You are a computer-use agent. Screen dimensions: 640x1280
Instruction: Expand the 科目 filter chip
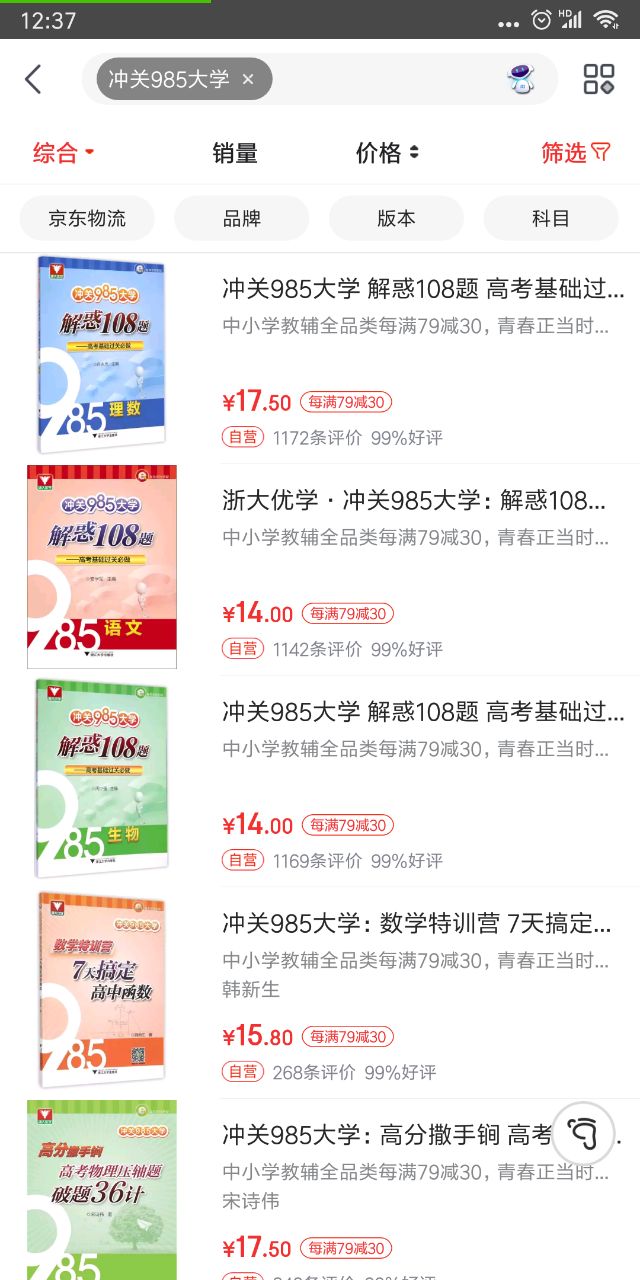pos(551,218)
